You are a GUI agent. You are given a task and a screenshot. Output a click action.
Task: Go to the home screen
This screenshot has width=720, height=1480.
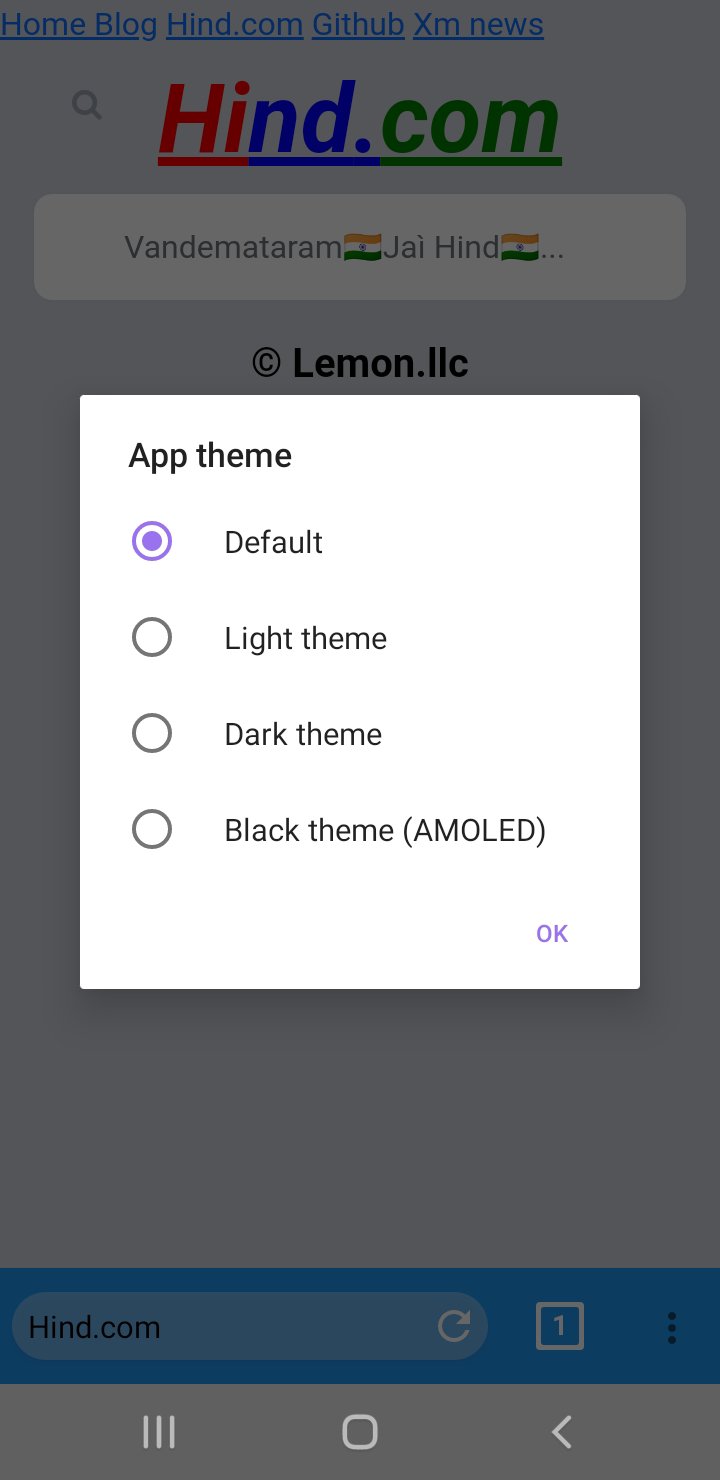(360, 1432)
